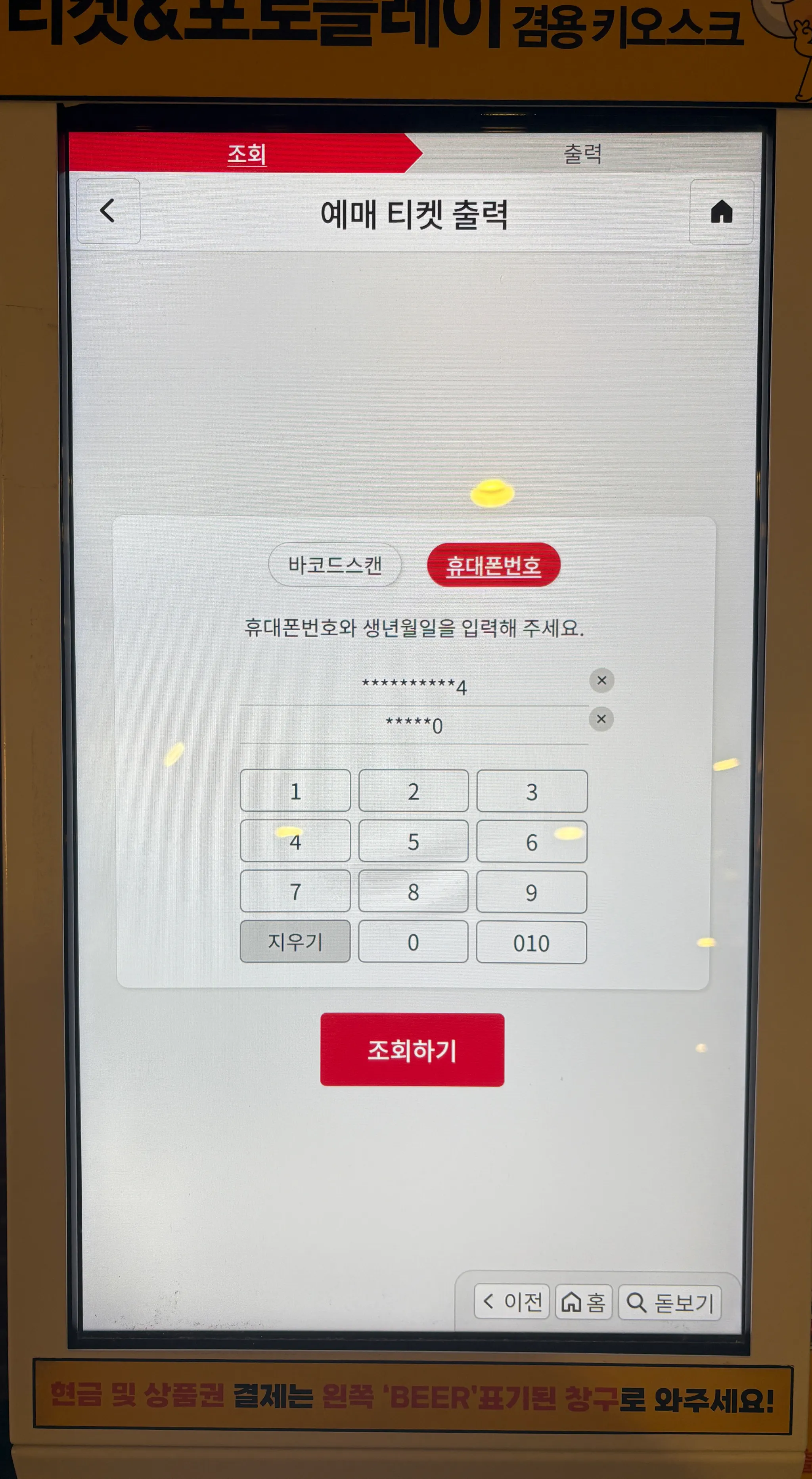Tap the 홈 button at the bottom
Screen dimensions: 812x1479
point(584,1302)
